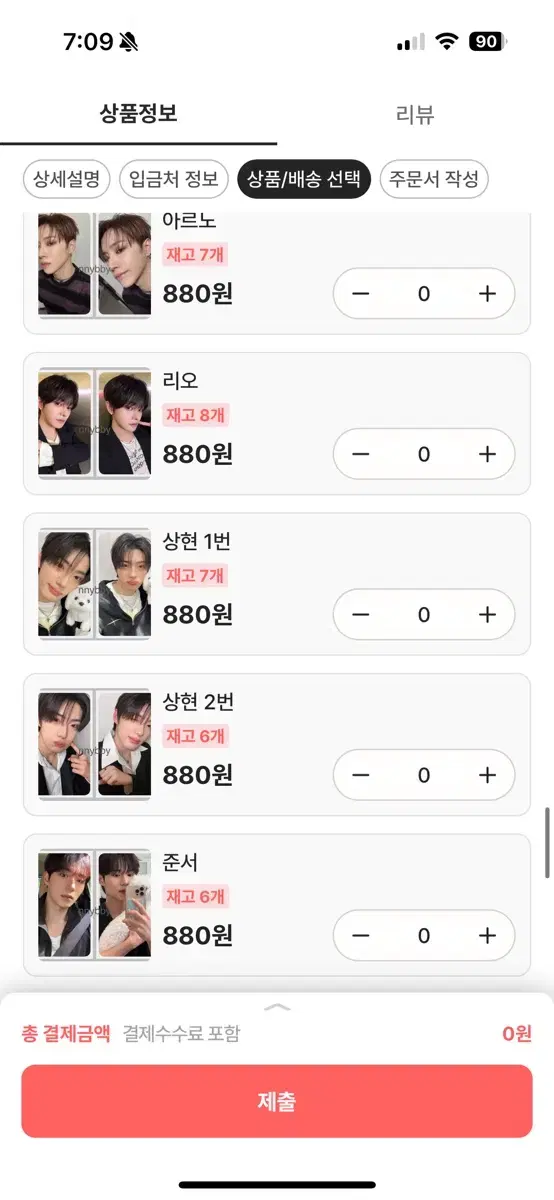Add one 상현 2번 item
This screenshot has height=1200, width=554.
[x=487, y=775]
